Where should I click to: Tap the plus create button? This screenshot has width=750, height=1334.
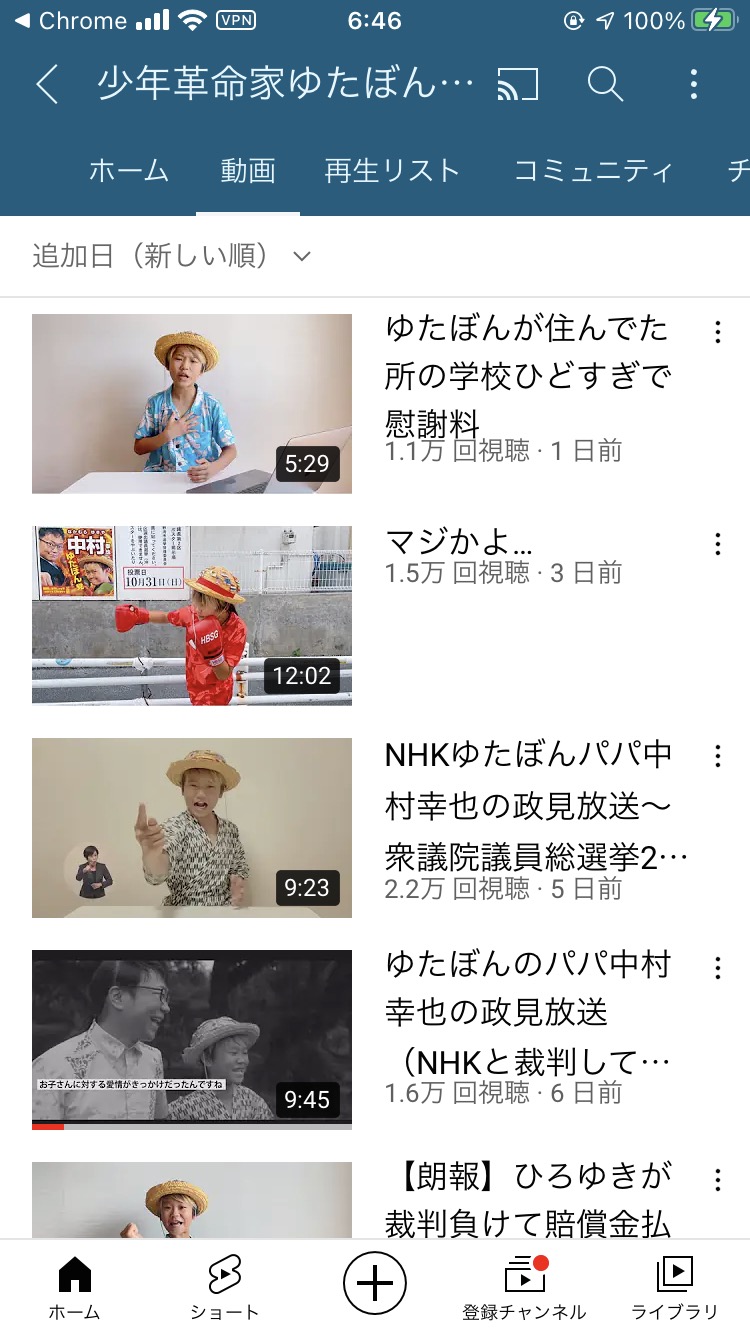pyautogui.click(x=375, y=1282)
